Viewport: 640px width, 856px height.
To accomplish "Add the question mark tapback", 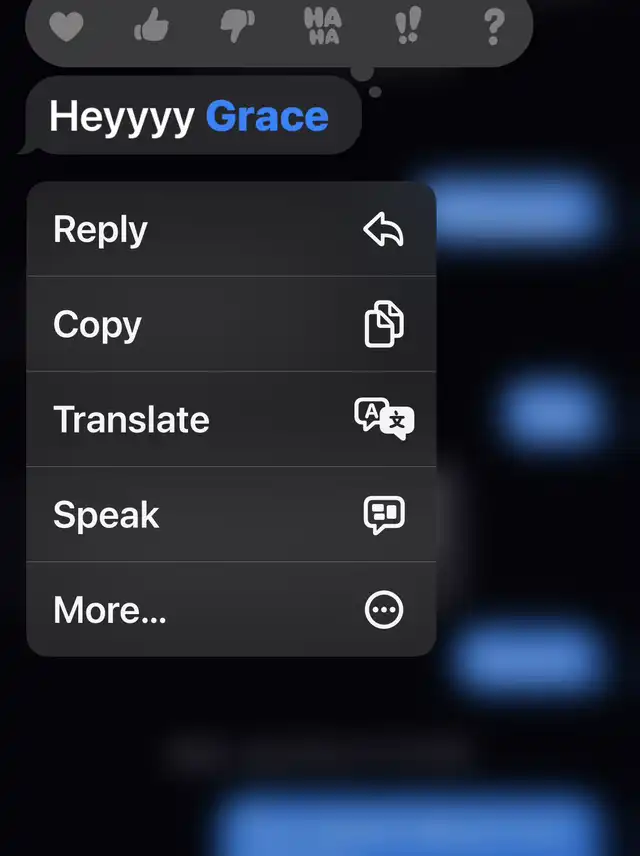I will tap(493, 26).
